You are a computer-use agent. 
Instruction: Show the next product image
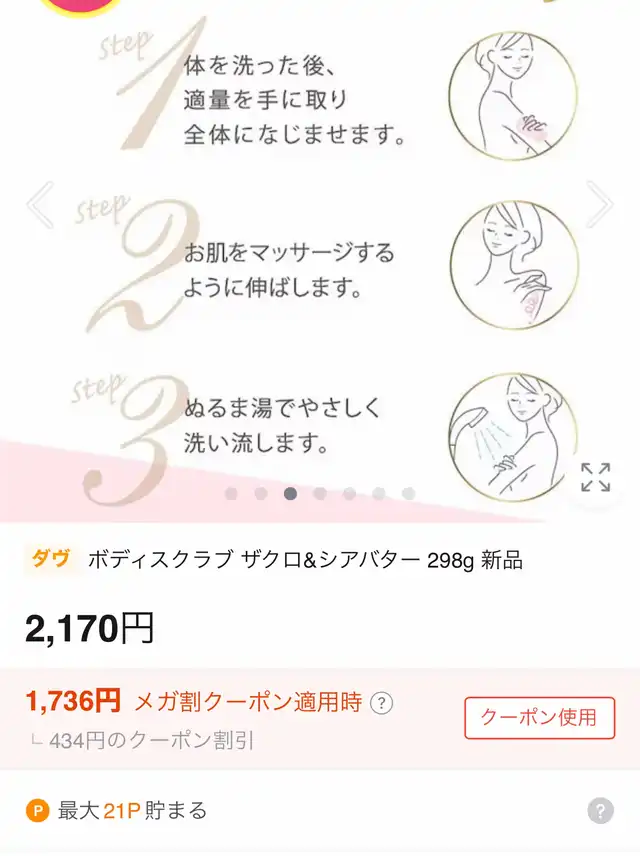click(x=600, y=205)
